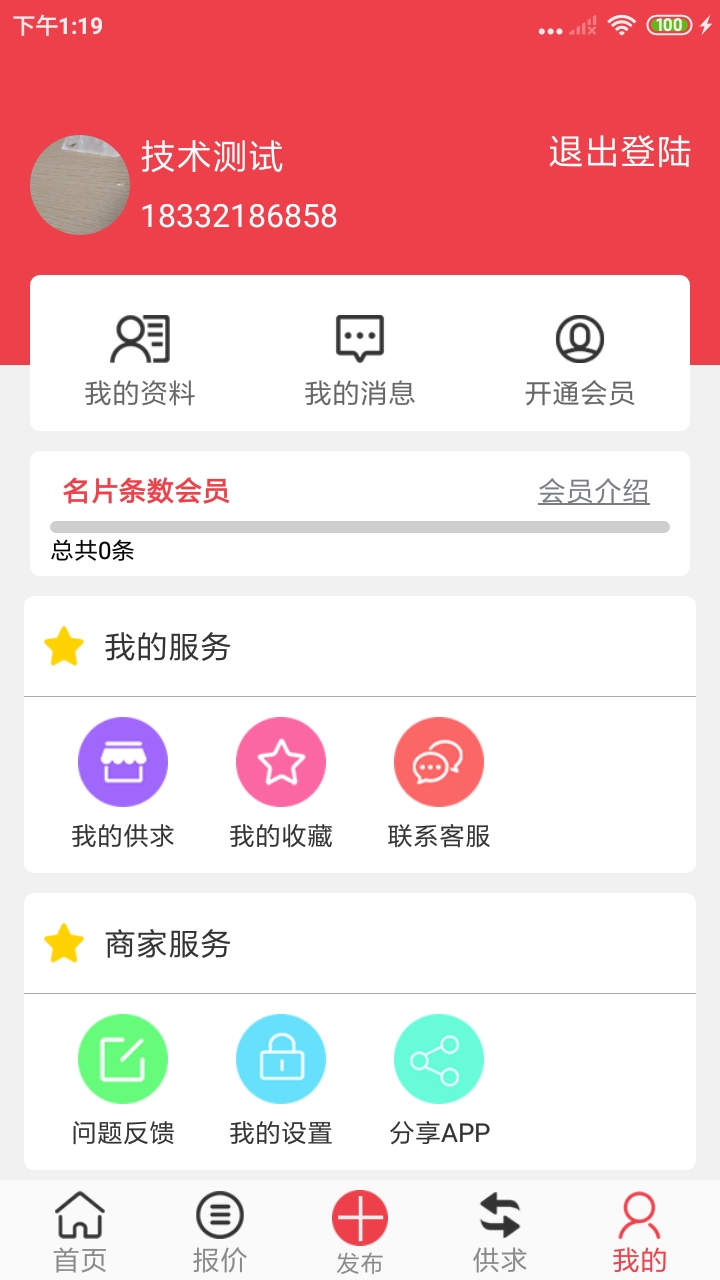Share the app with 分享APP
The width and height of the screenshot is (720, 1280).
click(x=439, y=1079)
